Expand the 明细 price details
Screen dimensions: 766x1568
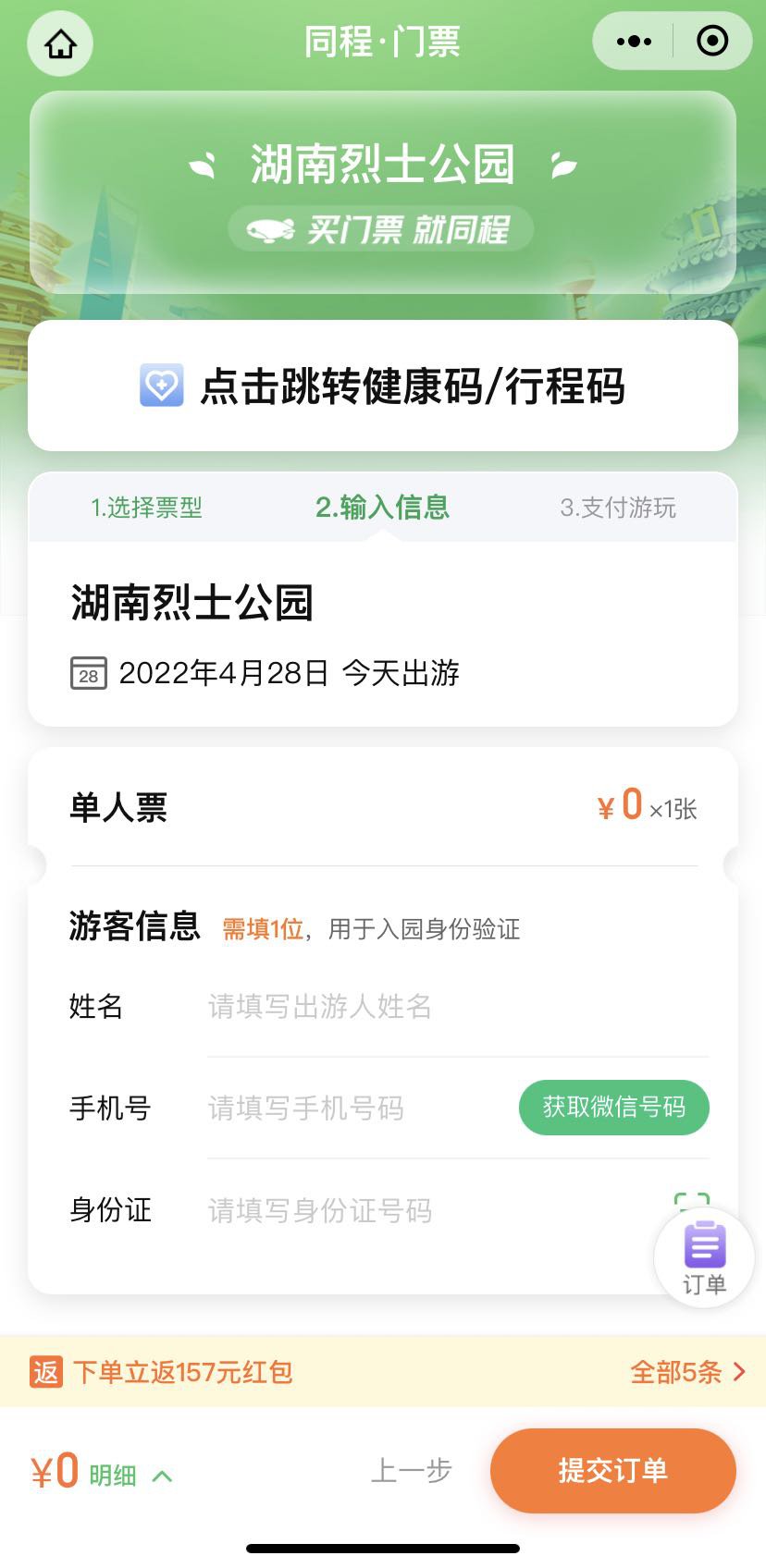(130, 1475)
